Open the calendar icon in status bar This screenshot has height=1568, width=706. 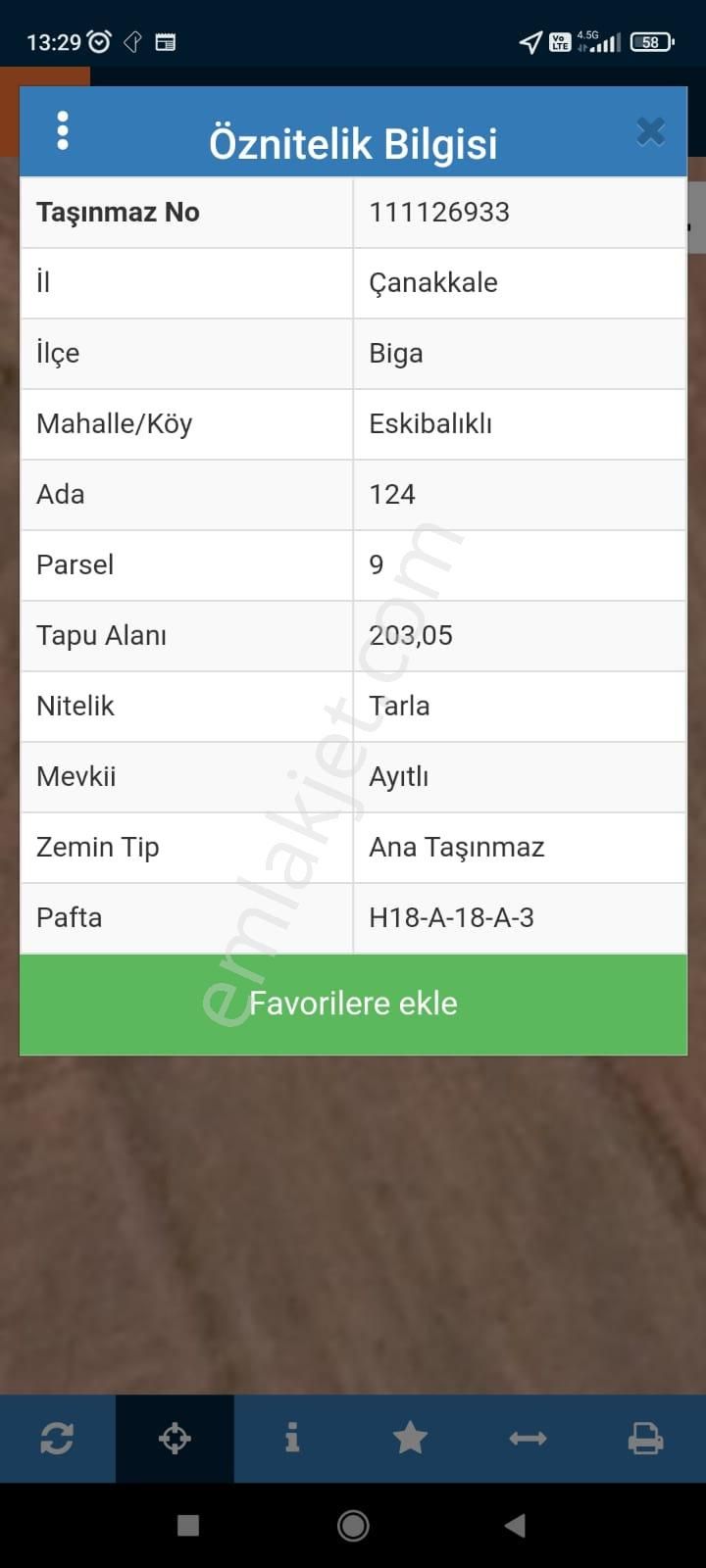[165, 41]
